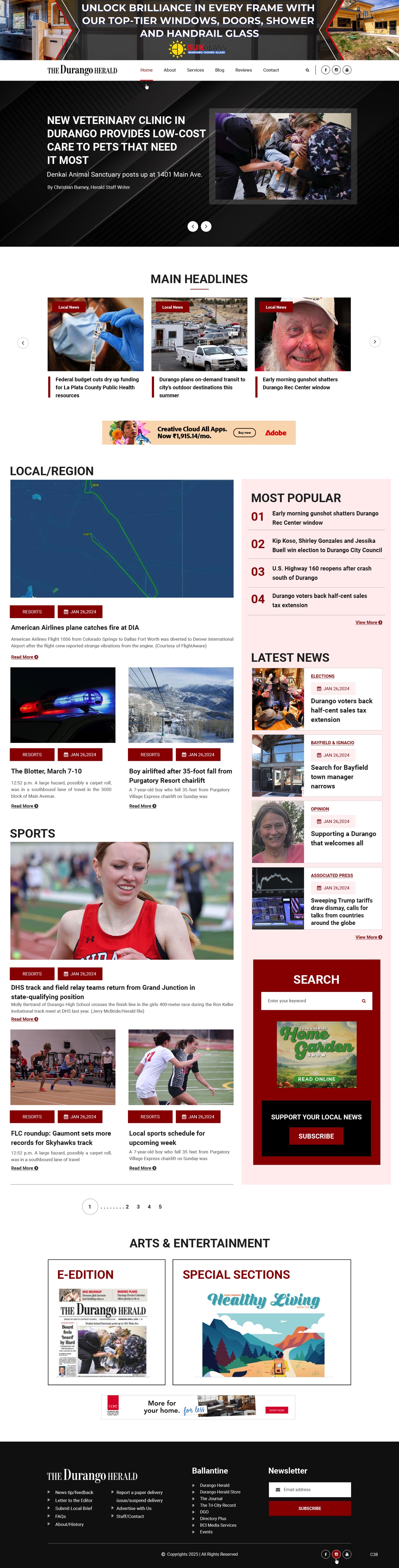Open the Reviews page
Screen dimensions: 399x1568
(243, 70)
